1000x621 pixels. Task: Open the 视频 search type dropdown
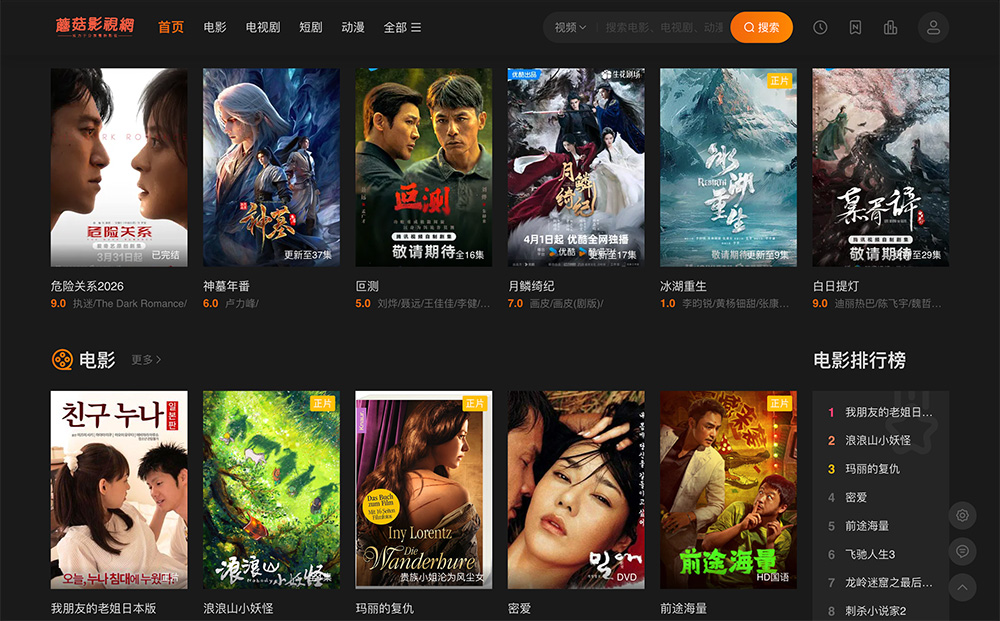coord(571,28)
